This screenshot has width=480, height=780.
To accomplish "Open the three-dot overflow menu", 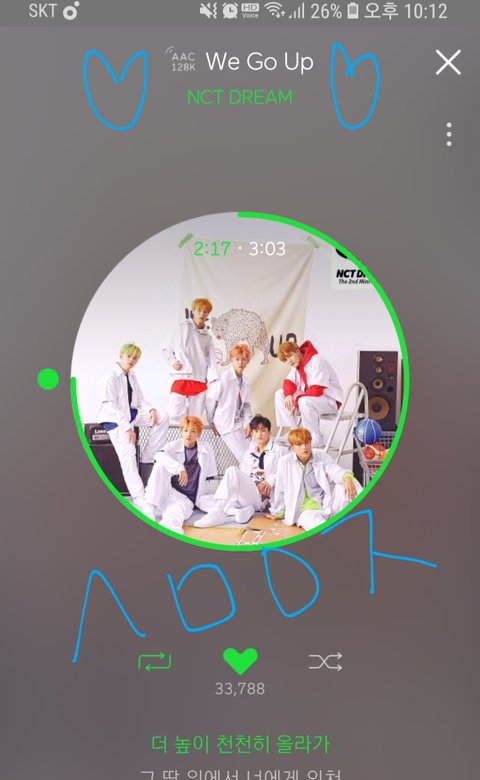I will coord(449,134).
